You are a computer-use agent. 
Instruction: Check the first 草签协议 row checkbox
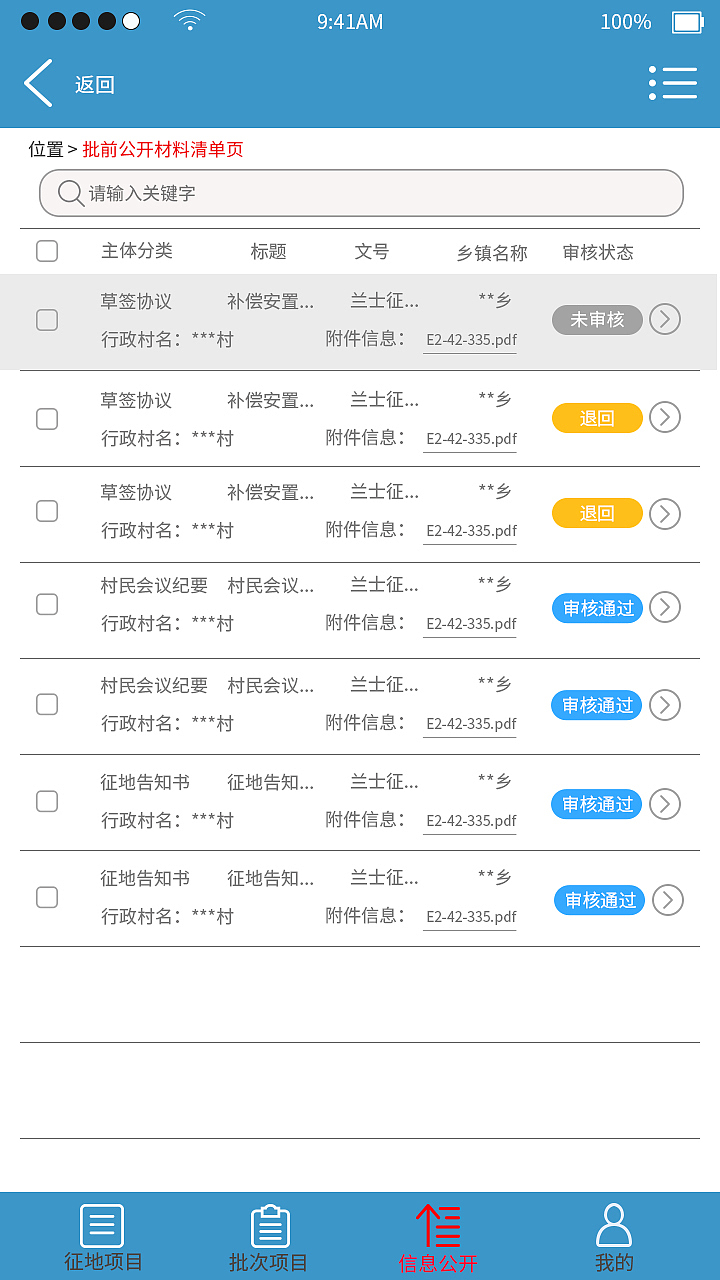47,320
